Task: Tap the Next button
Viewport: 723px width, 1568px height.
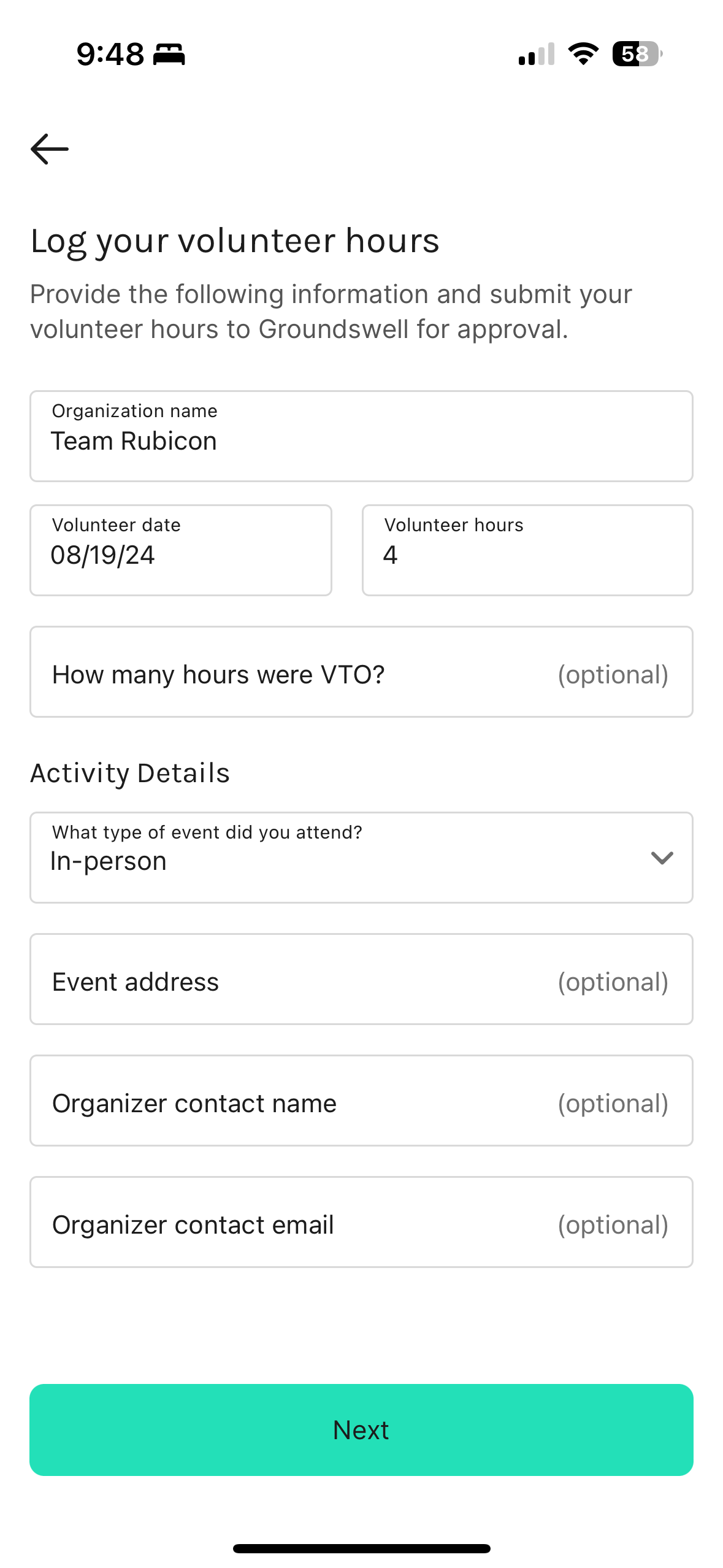Action: point(361,1430)
